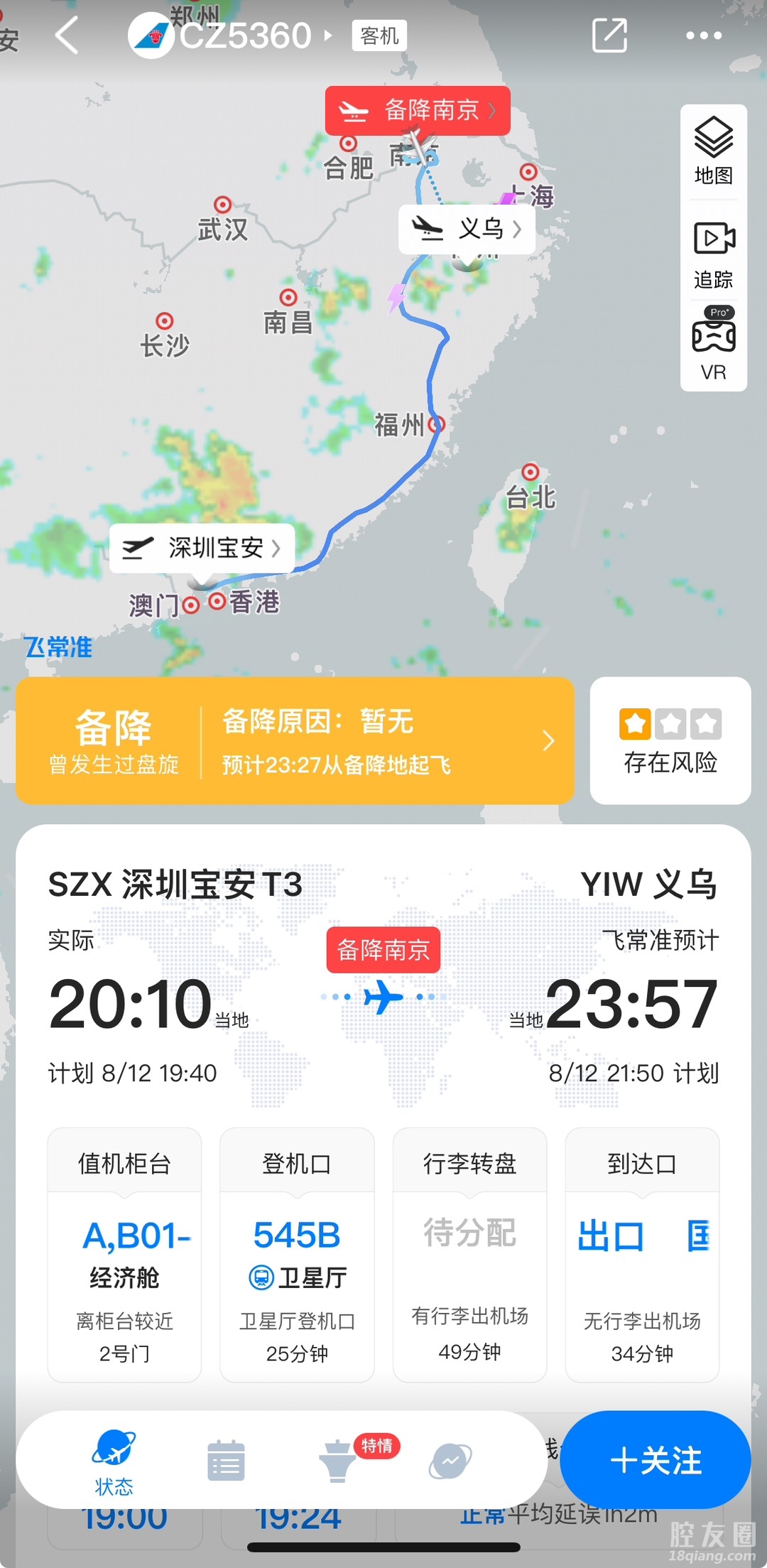
Task: Open the 值机柜台 check-in counter card
Action: pos(124,1254)
